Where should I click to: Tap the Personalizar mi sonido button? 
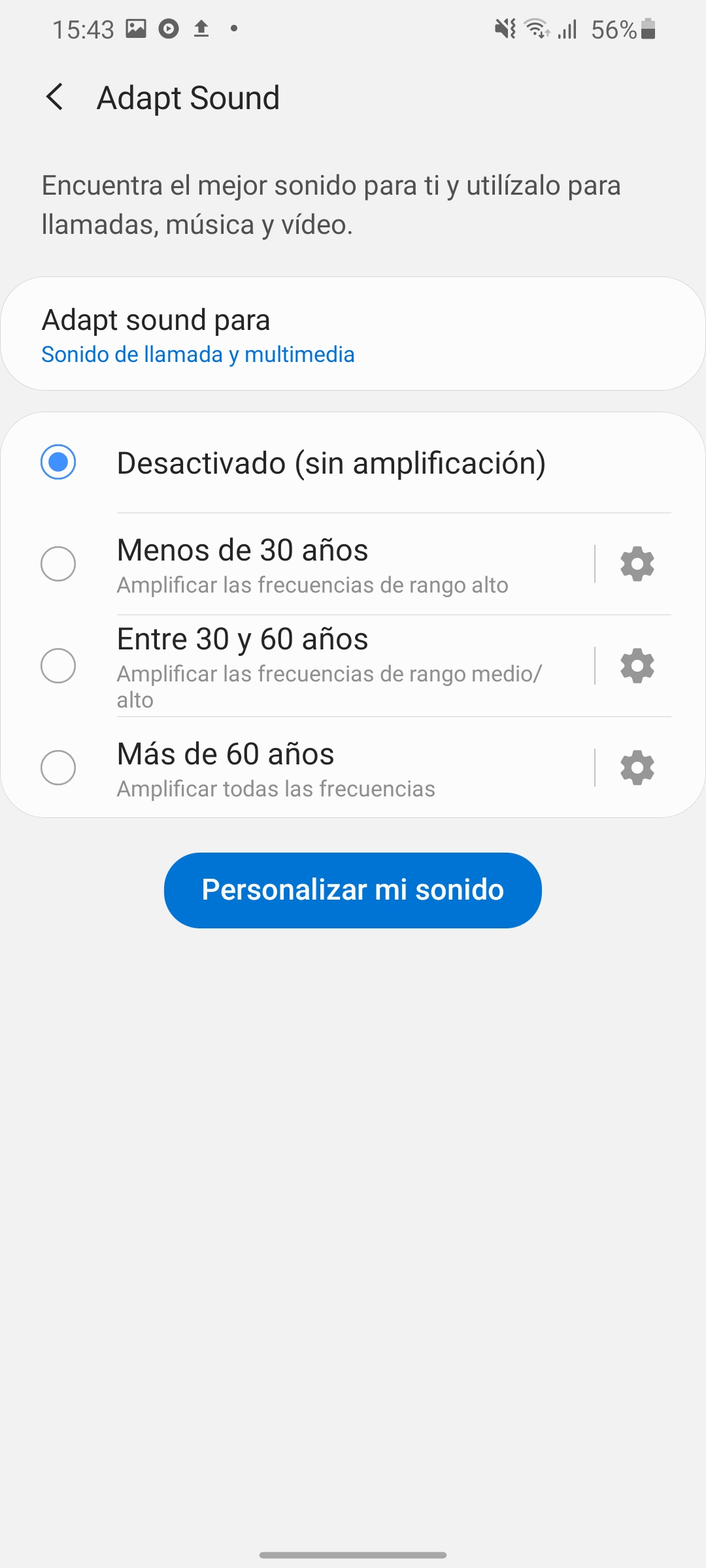click(x=353, y=890)
